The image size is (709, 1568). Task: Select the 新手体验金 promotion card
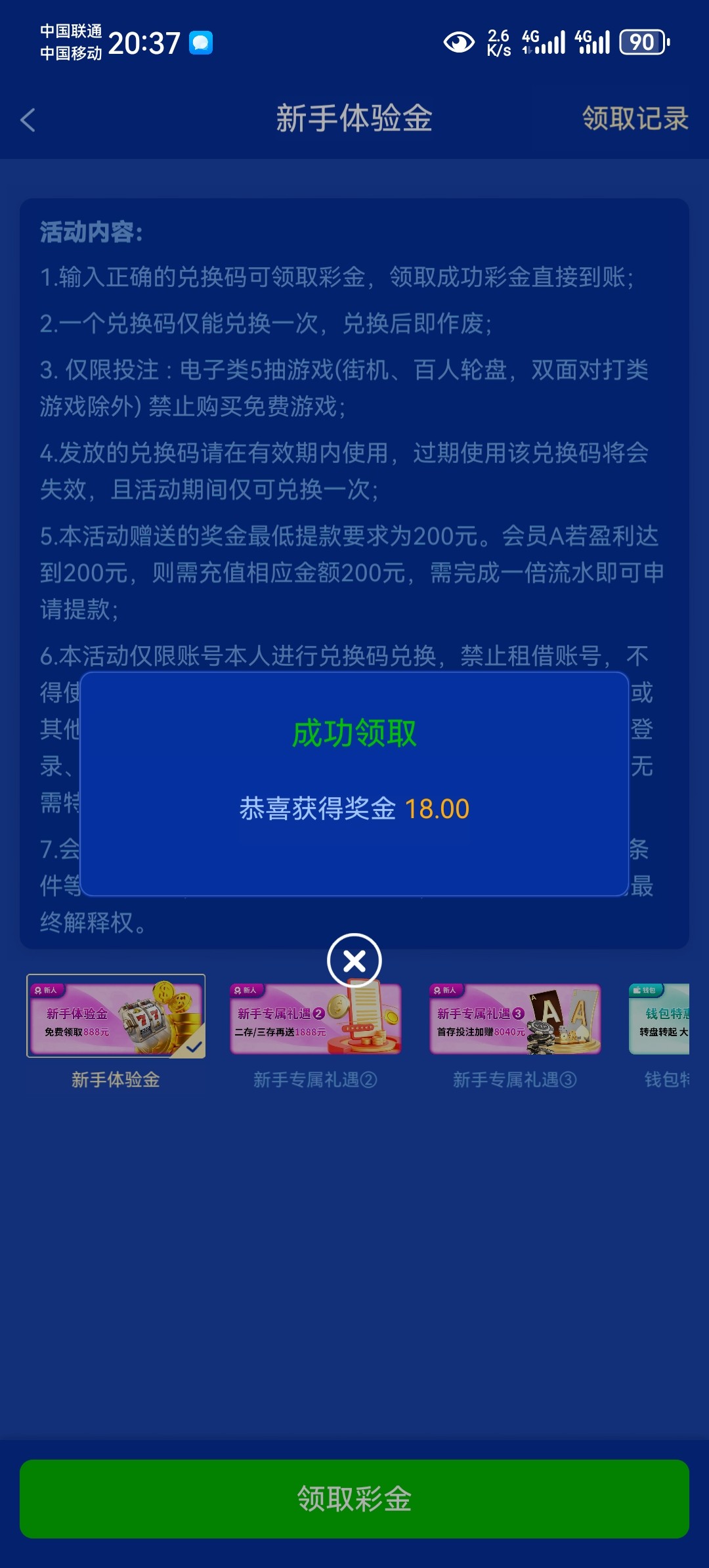coord(116,1016)
